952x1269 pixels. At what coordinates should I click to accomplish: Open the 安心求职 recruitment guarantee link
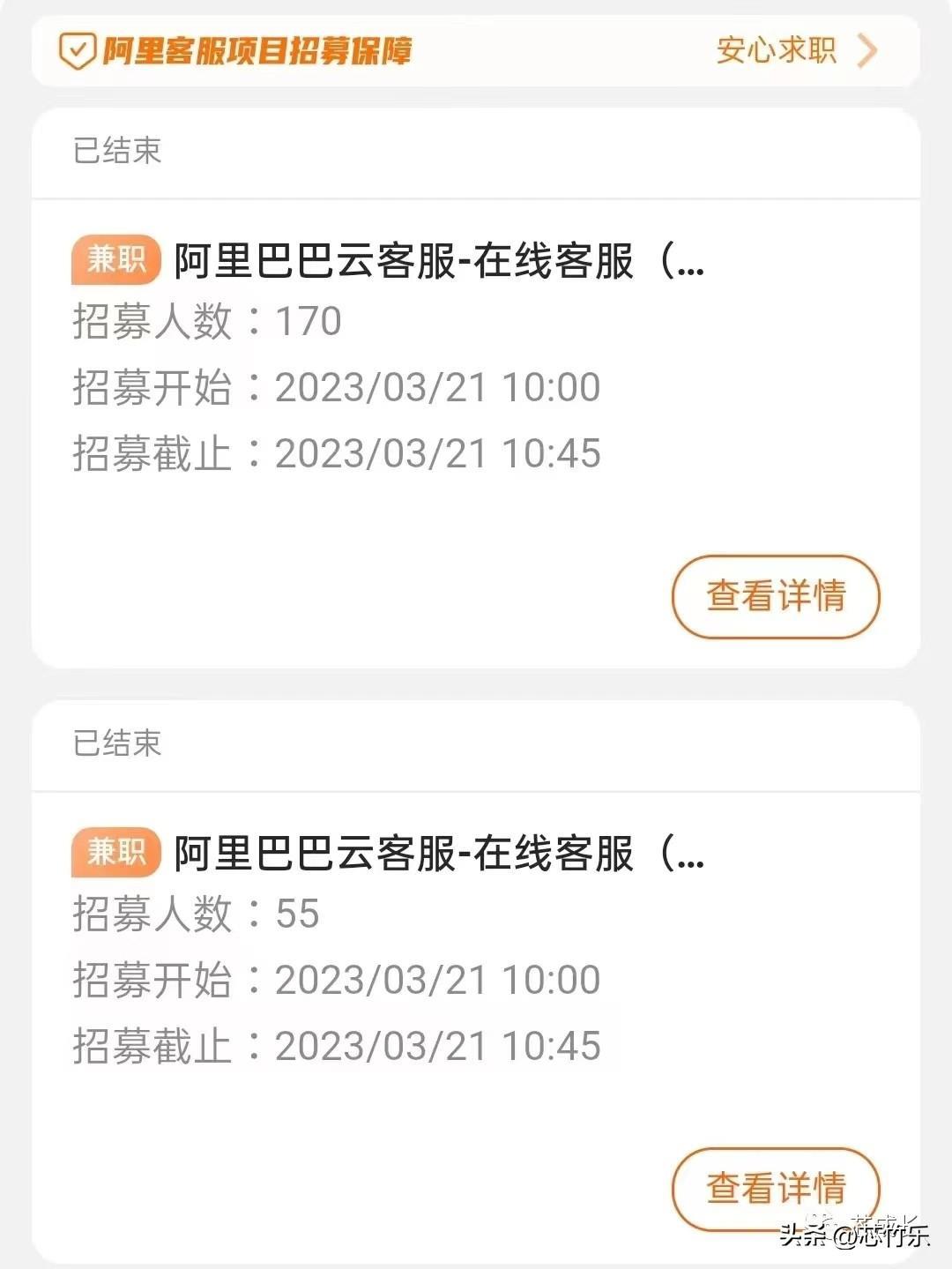795,50
